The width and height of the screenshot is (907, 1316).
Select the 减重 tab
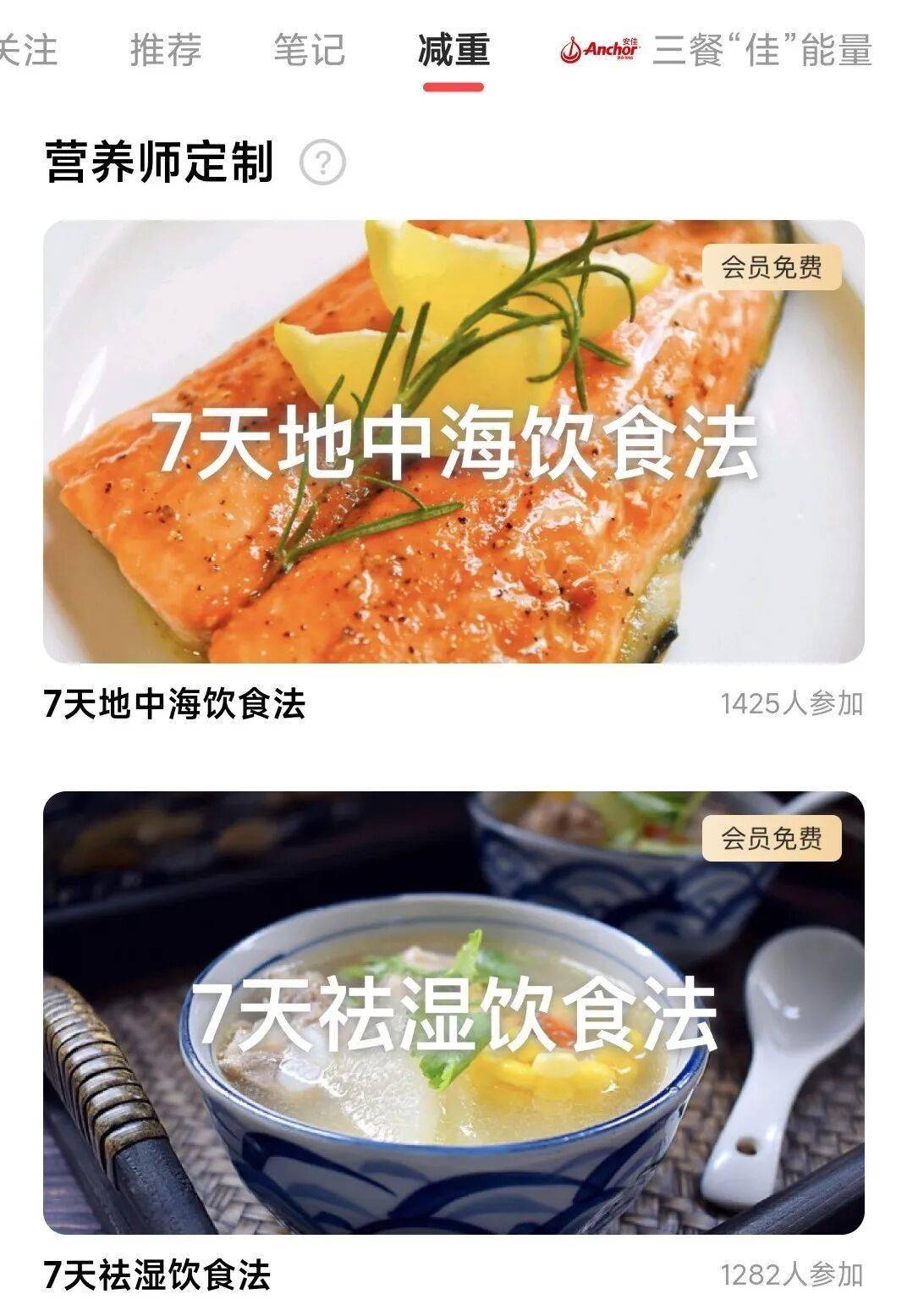point(453,51)
